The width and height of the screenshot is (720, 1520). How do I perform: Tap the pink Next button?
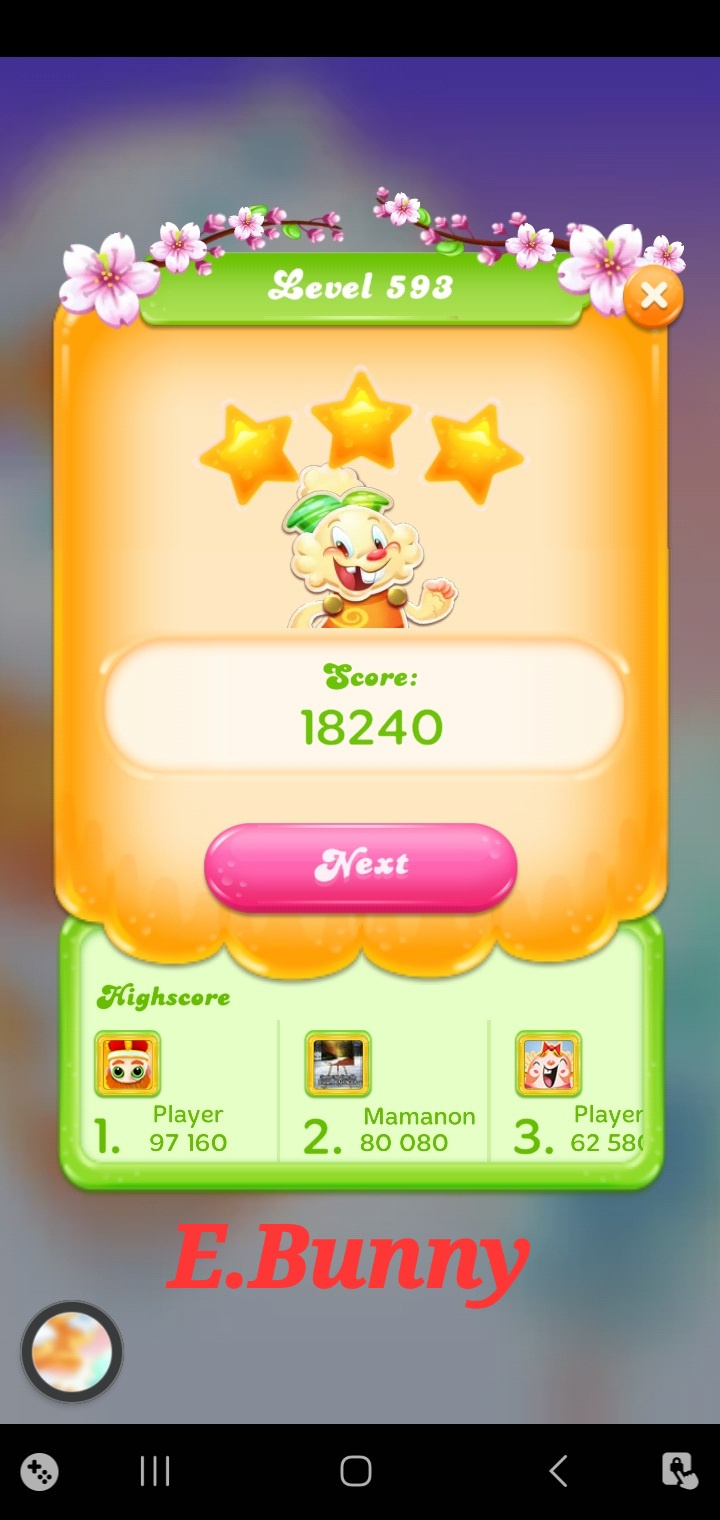[360, 866]
